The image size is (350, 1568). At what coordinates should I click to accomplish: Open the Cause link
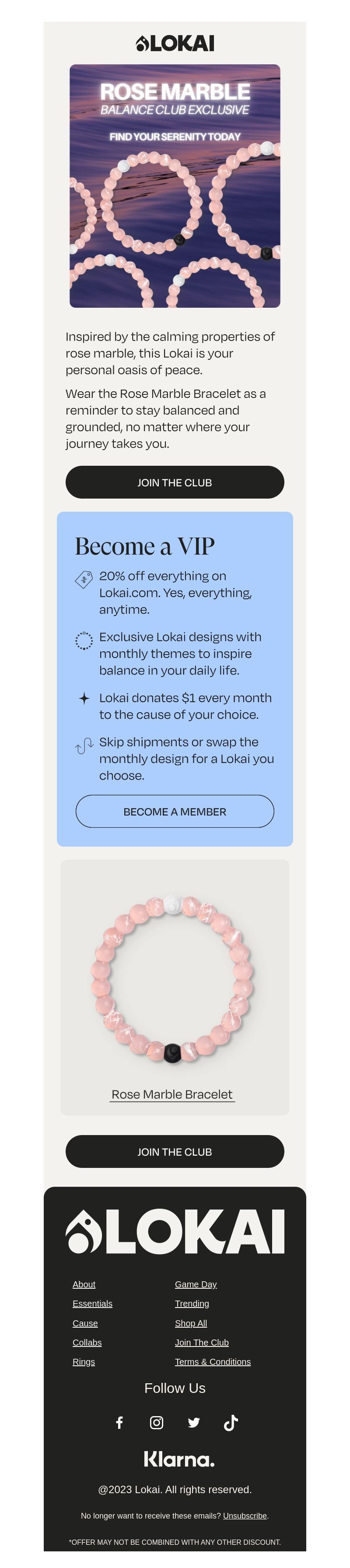tap(85, 1323)
